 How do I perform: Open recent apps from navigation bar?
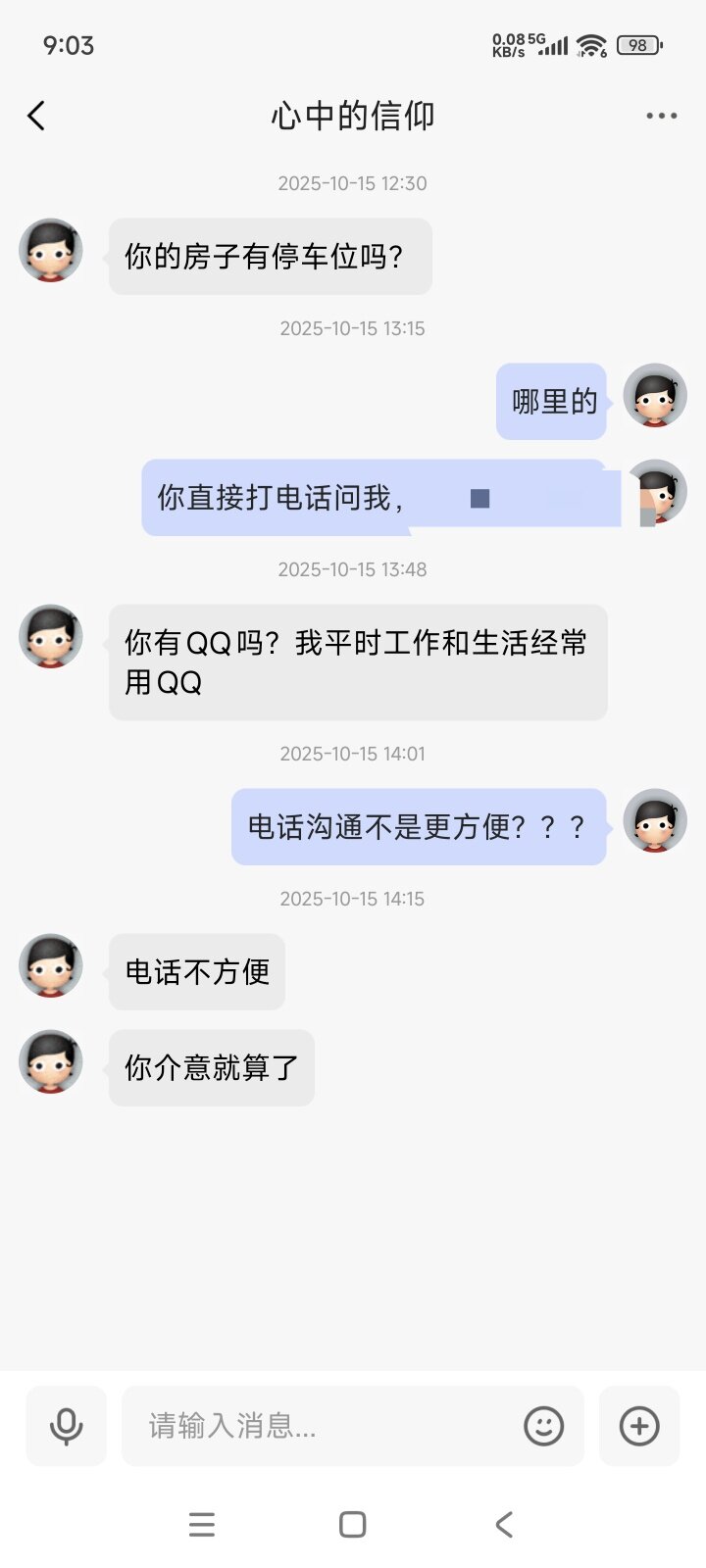click(202, 1524)
